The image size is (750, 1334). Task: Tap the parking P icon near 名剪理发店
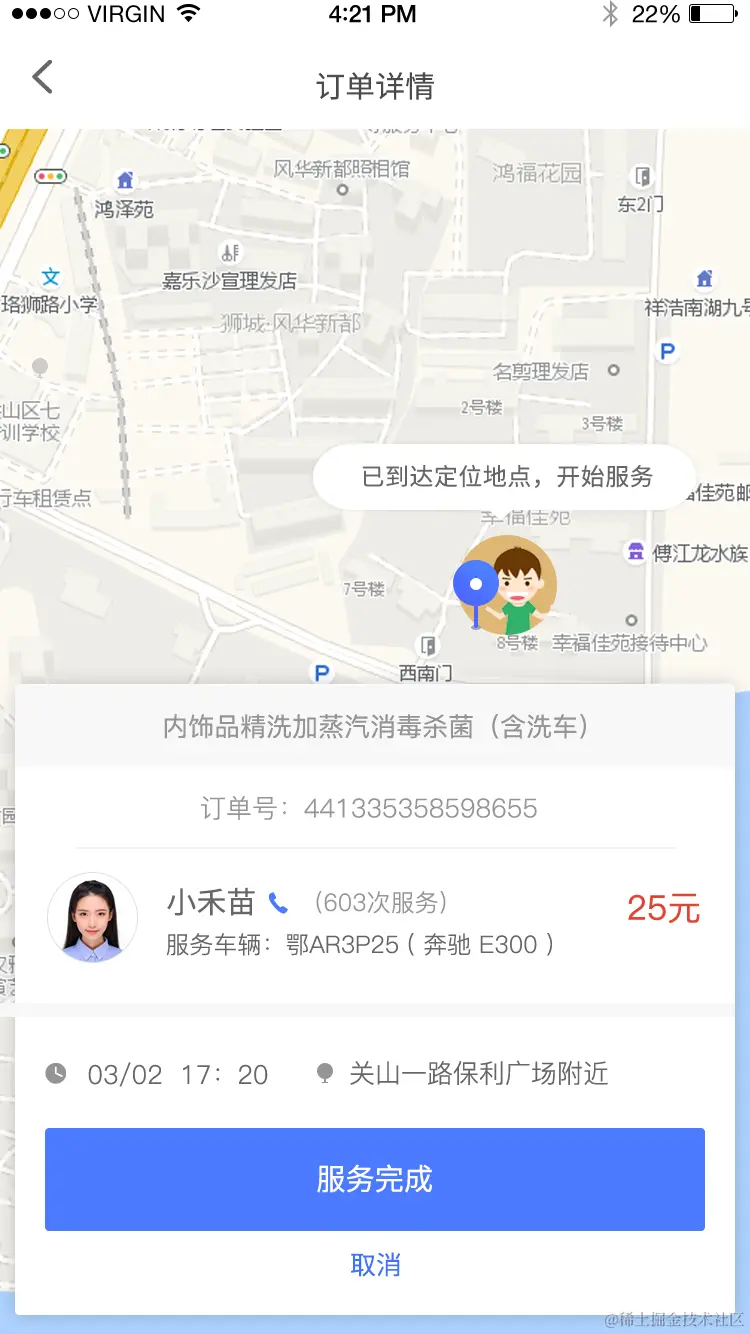pyautogui.click(x=666, y=350)
